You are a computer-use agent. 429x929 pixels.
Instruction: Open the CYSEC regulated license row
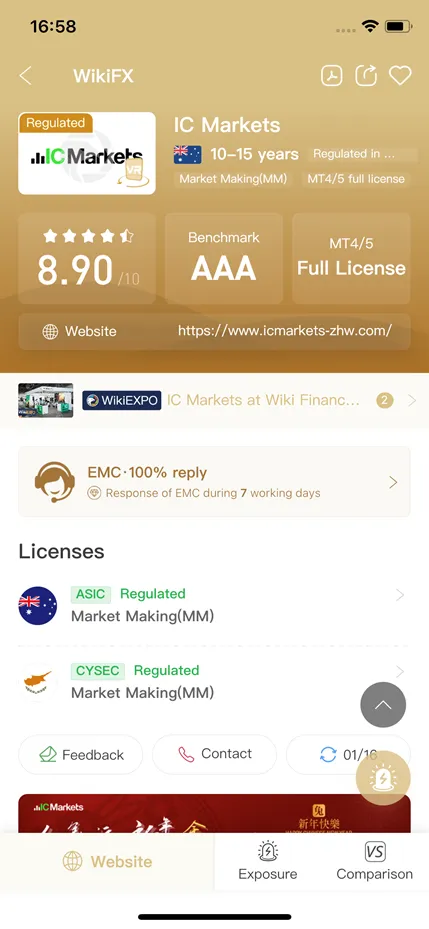tap(214, 682)
